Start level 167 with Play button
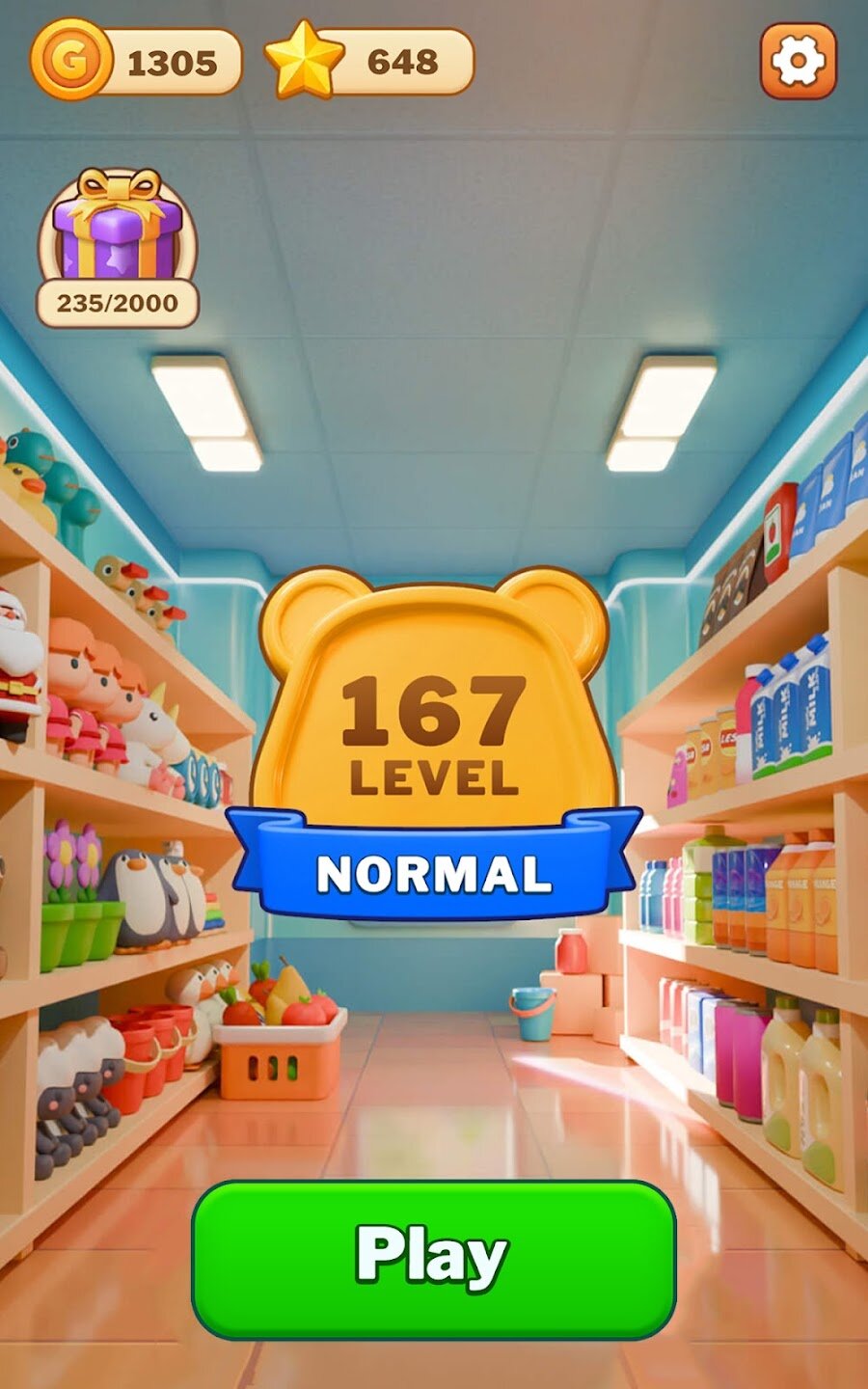This screenshot has height=1389, width=868. coord(433,1259)
